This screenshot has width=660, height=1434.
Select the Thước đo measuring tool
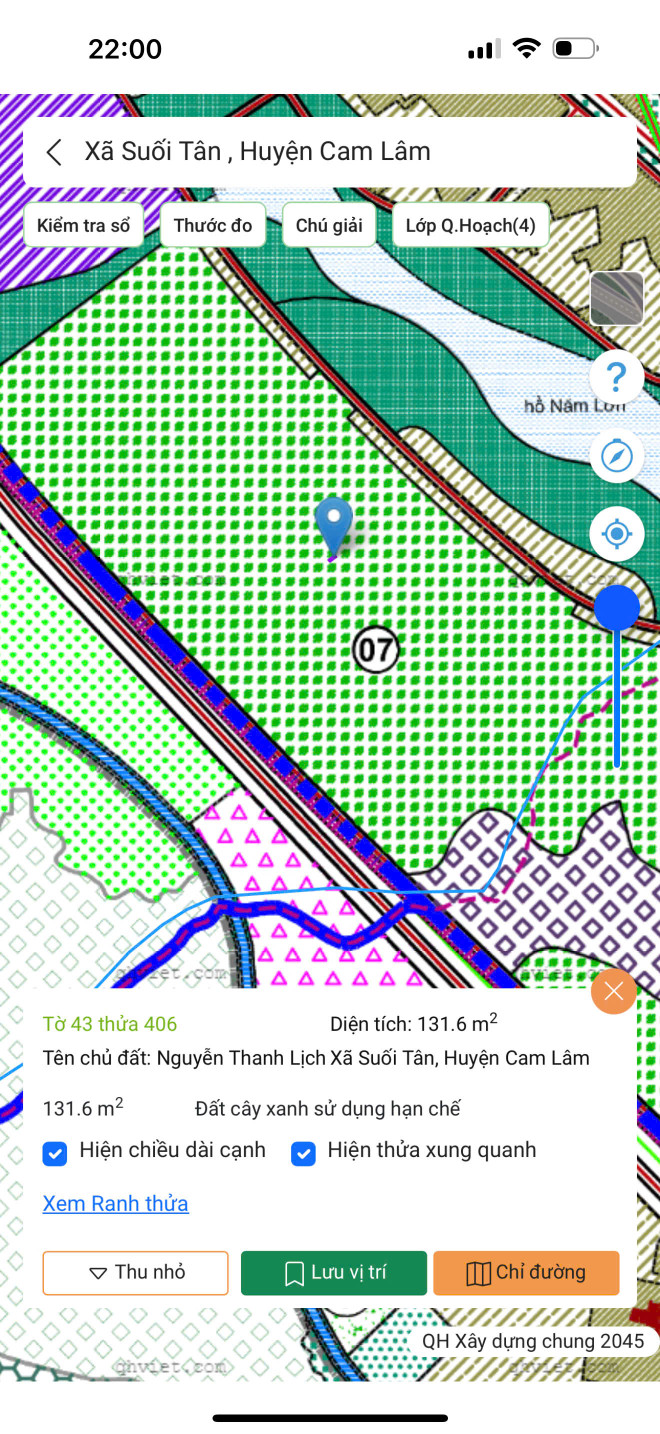[x=213, y=225]
